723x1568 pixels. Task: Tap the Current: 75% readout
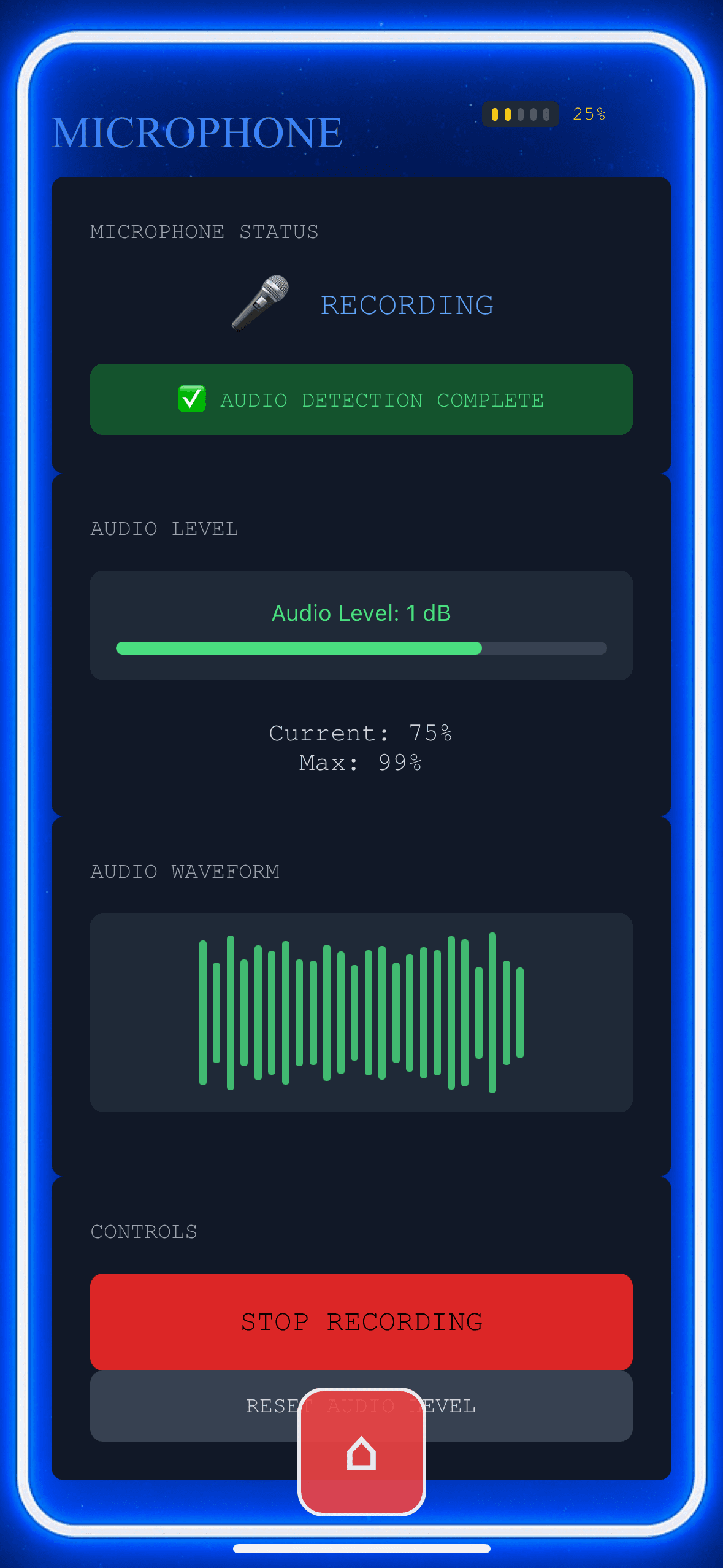click(361, 732)
